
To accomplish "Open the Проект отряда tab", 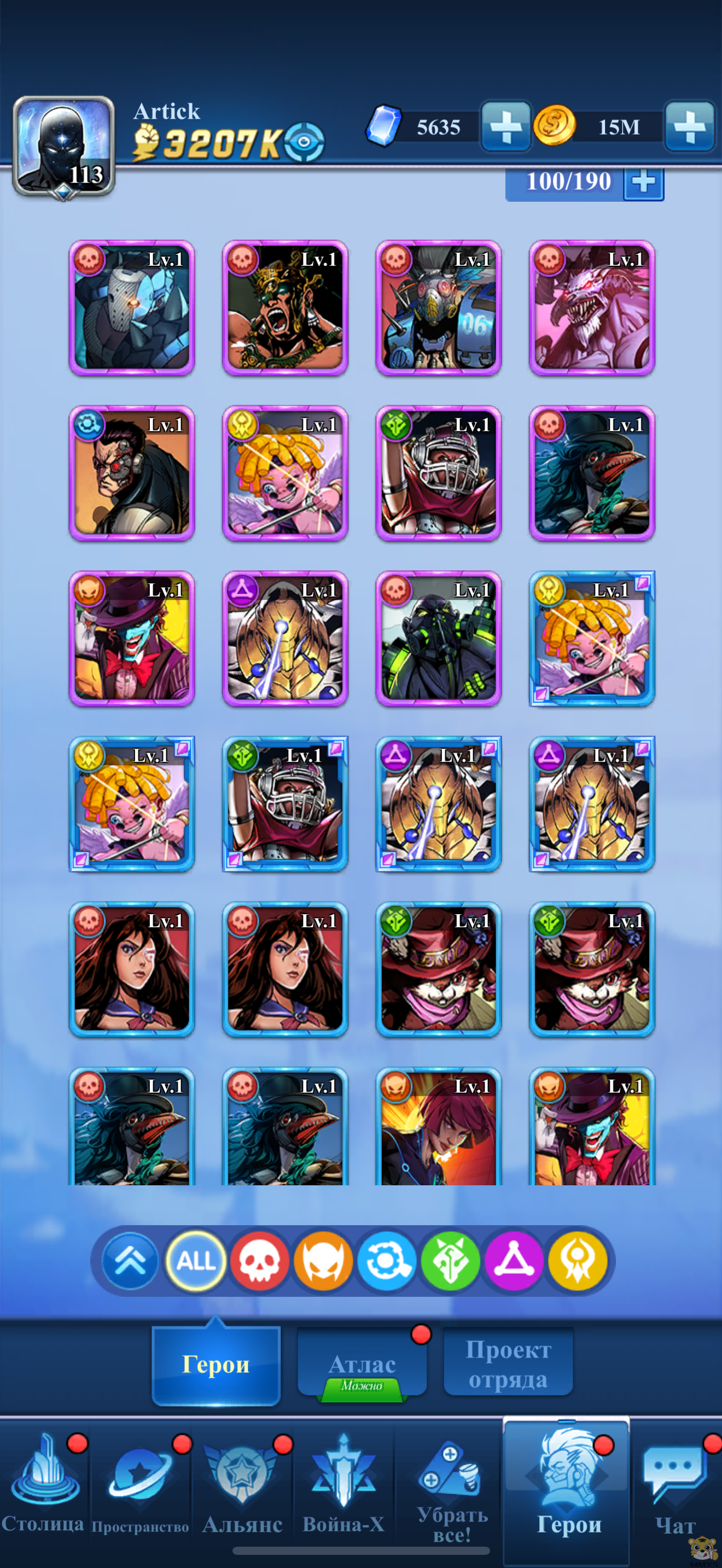I will [508, 1364].
